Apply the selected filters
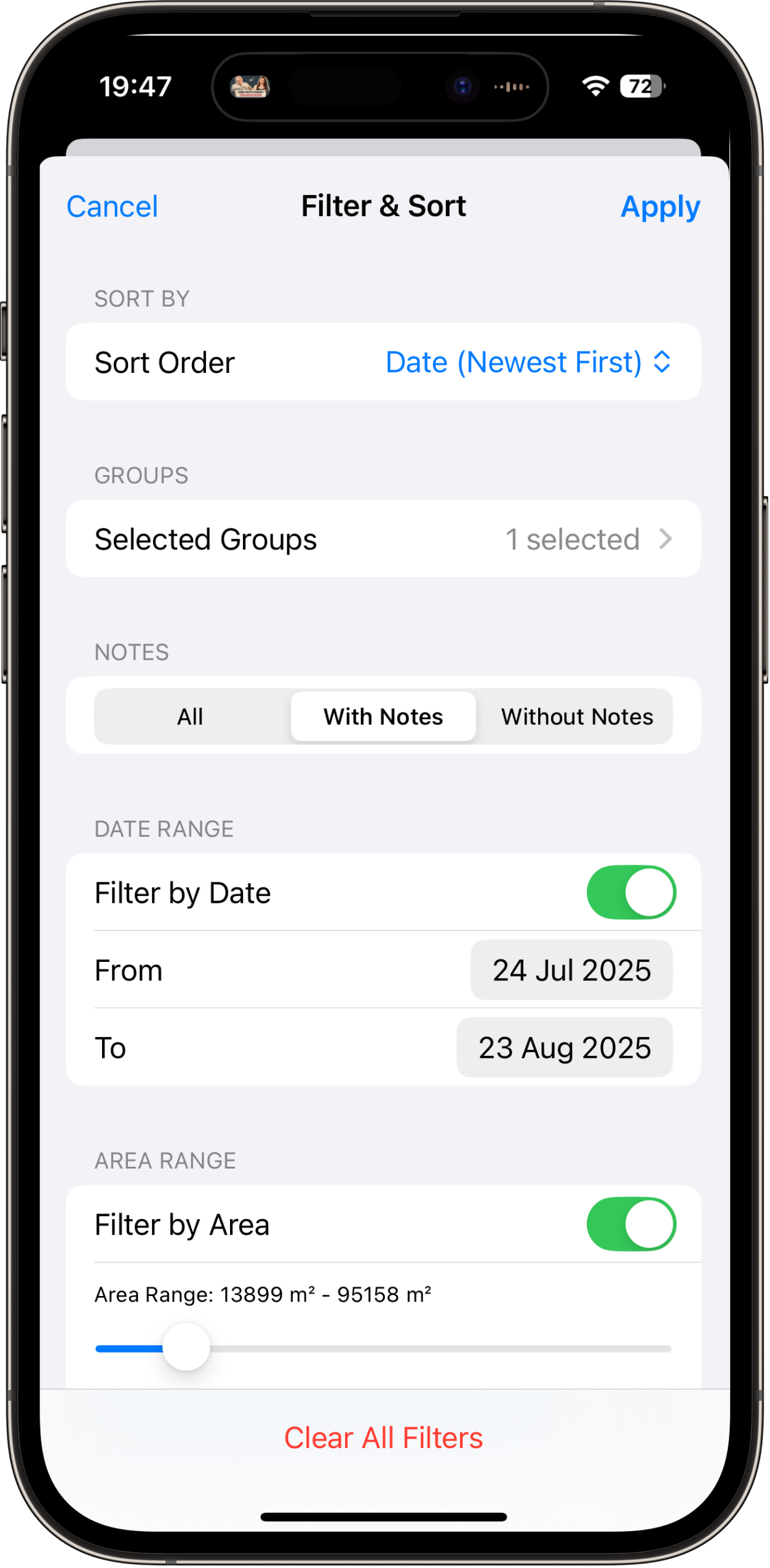 point(660,206)
